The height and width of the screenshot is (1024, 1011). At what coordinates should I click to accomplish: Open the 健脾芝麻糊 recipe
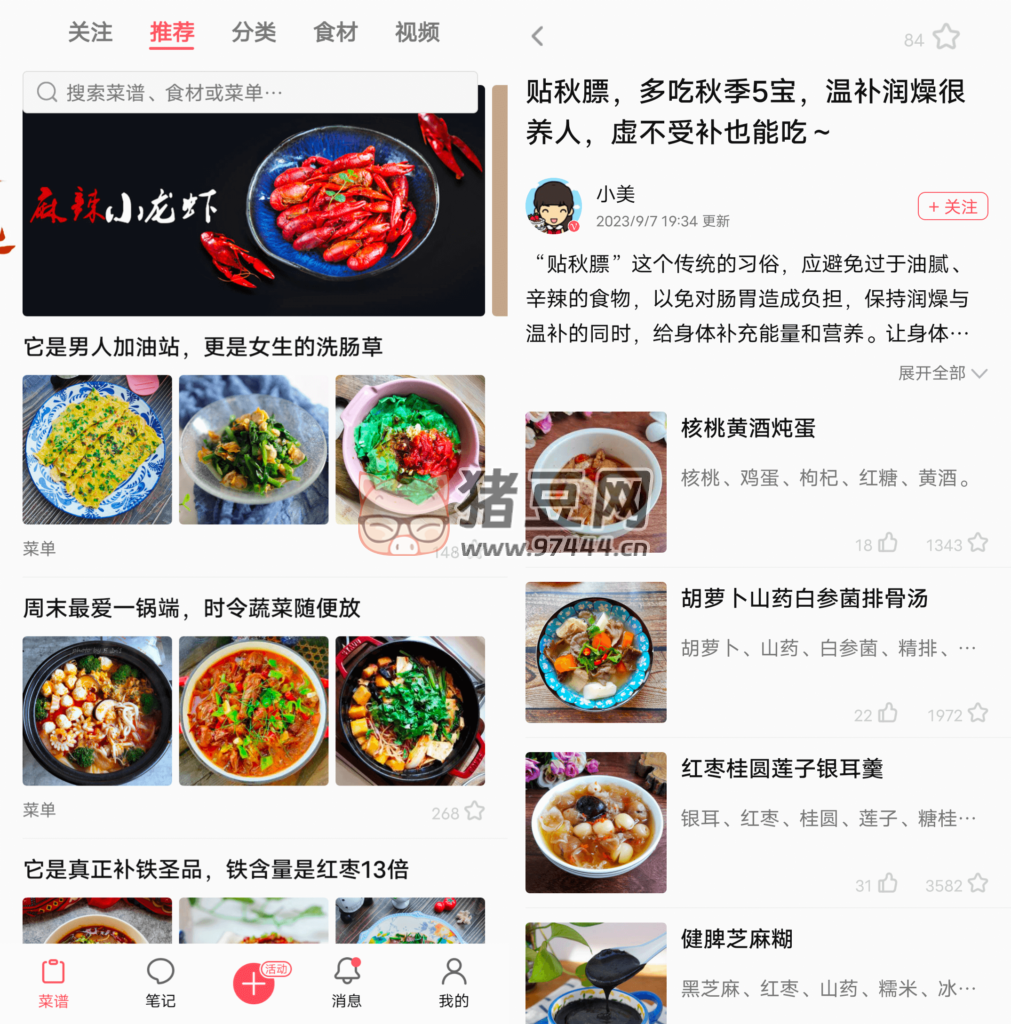pos(737,939)
